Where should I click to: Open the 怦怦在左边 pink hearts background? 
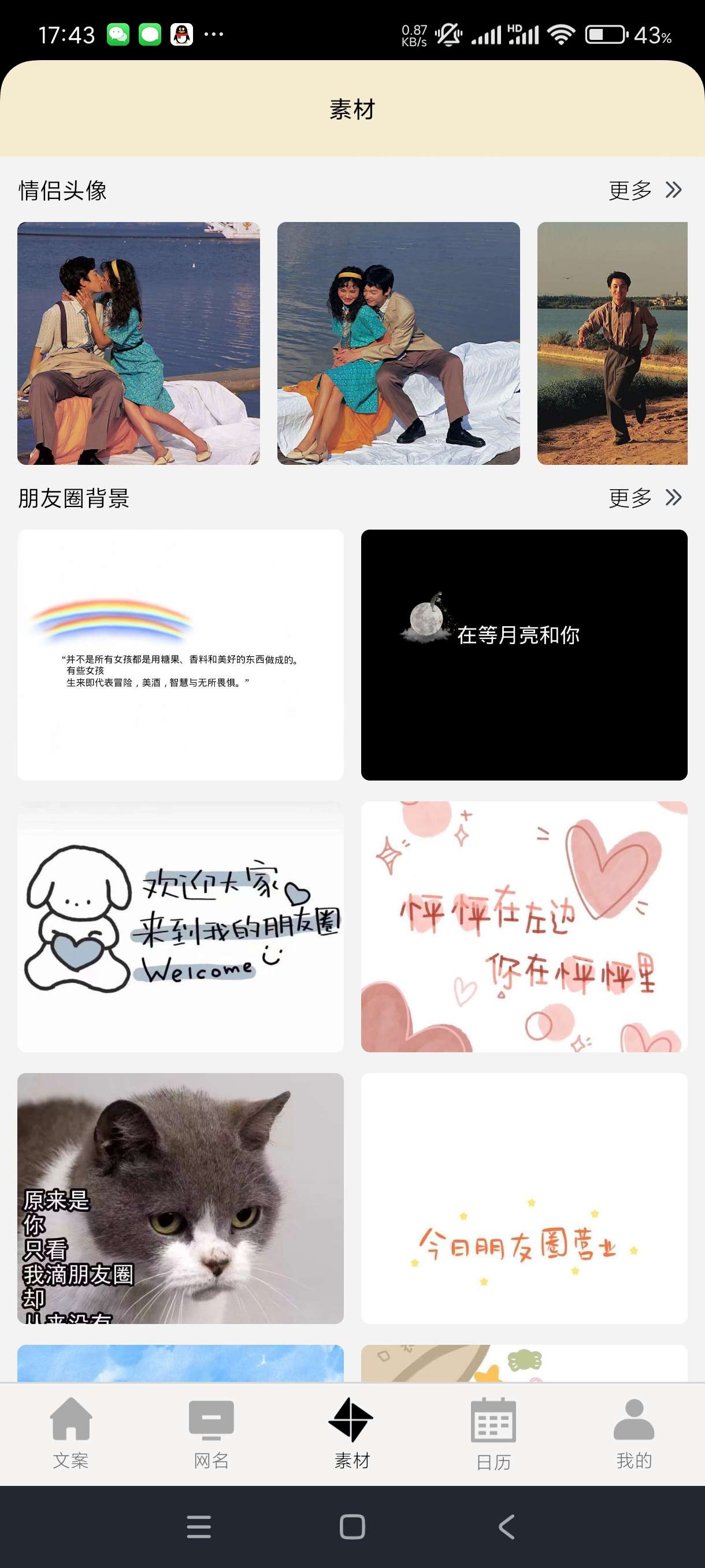[x=524, y=926]
